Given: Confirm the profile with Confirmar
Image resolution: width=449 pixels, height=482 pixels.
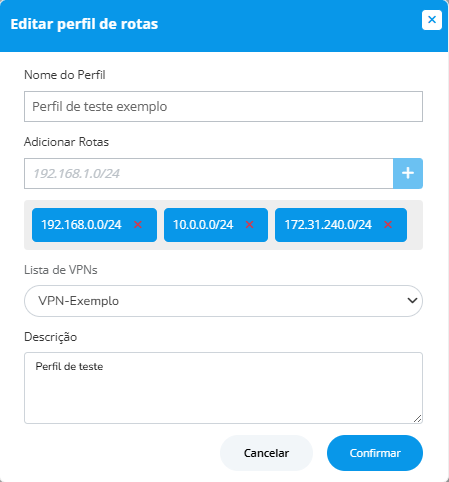Looking at the screenshot, I should (x=375, y=453).
